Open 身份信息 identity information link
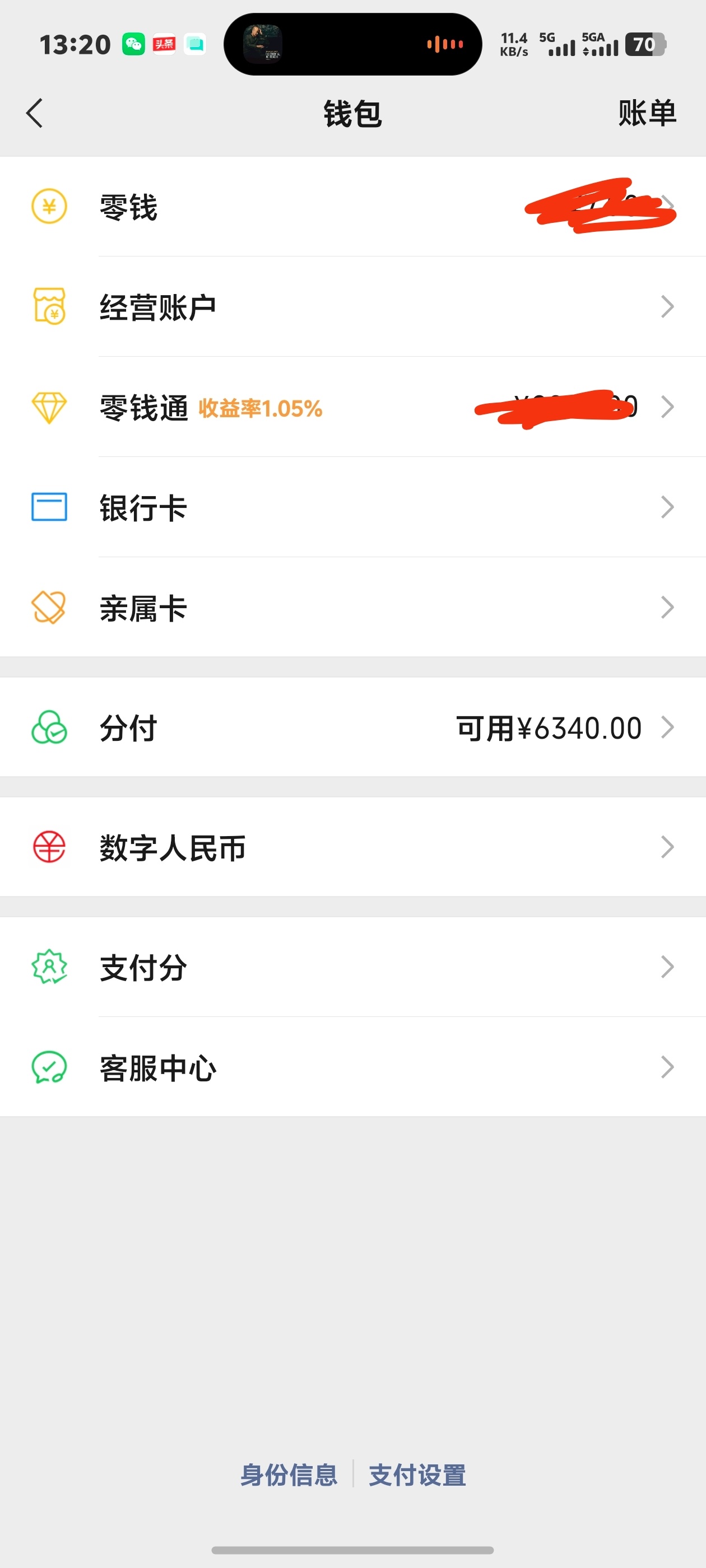Image resolution: width=706 pixels, height=1568 pixels. tap(289, 1474)
